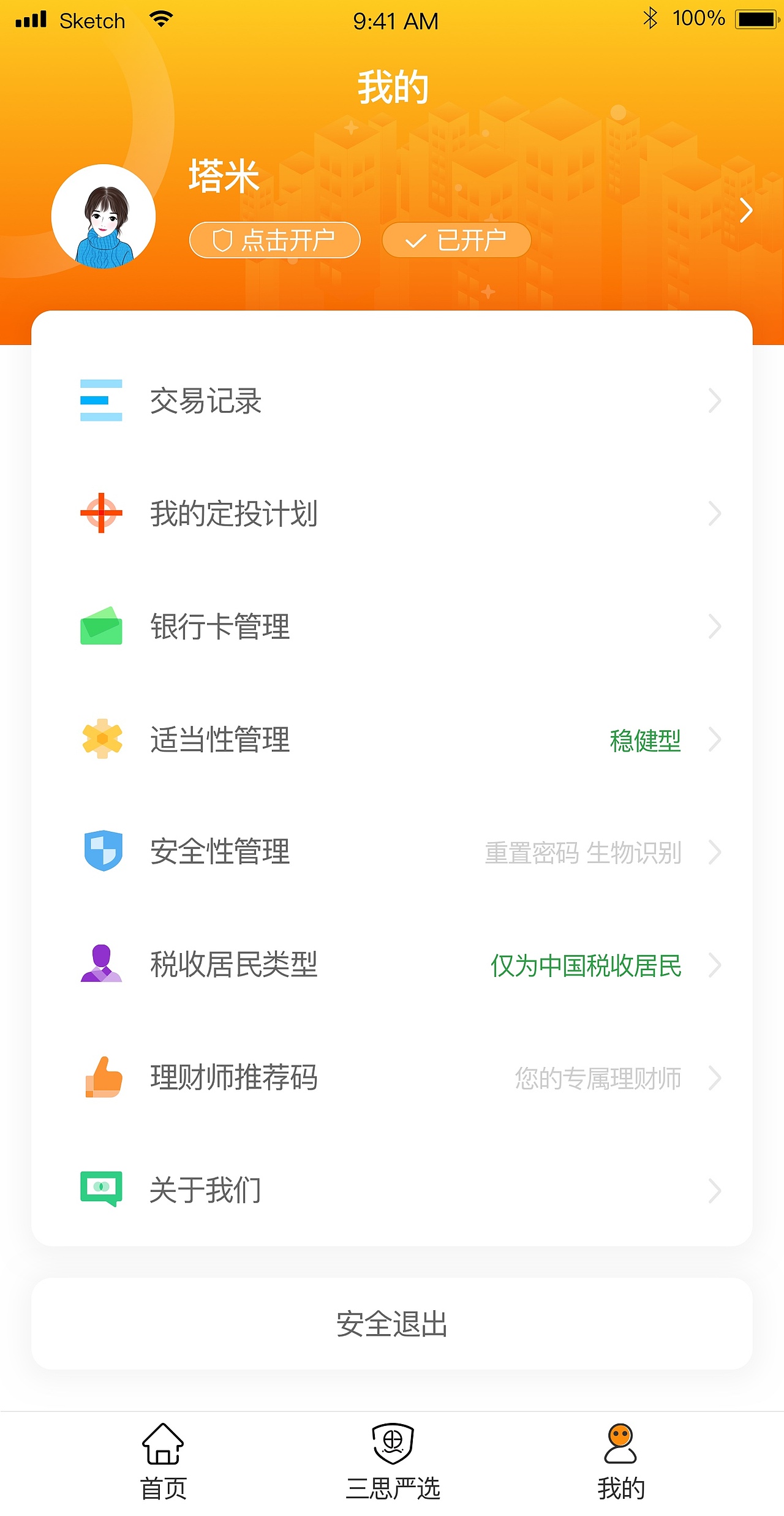The image size is (784, 1516).
Task: Click the 适当性管理 flower icon
Action: (x=103, y=740)
